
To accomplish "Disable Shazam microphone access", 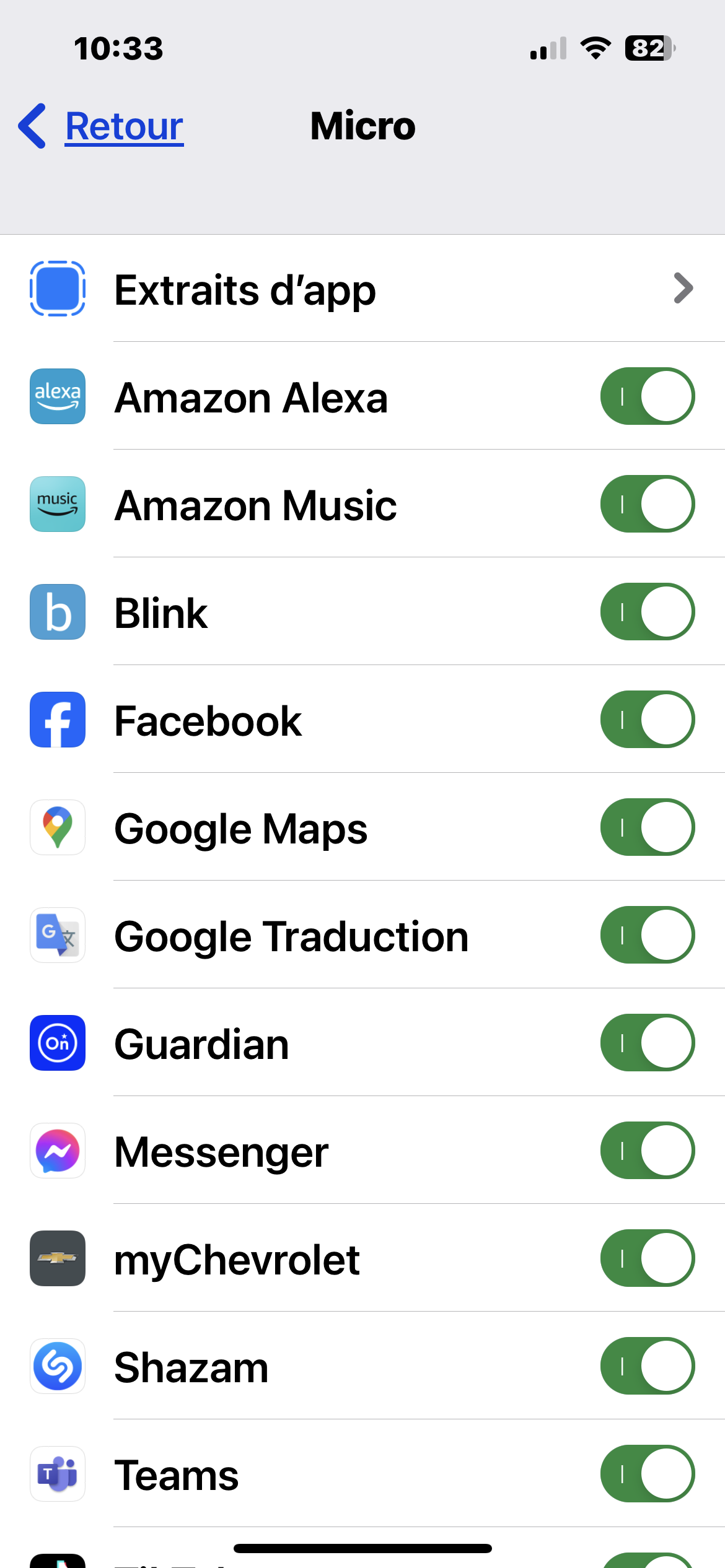I will [647, 1366].
